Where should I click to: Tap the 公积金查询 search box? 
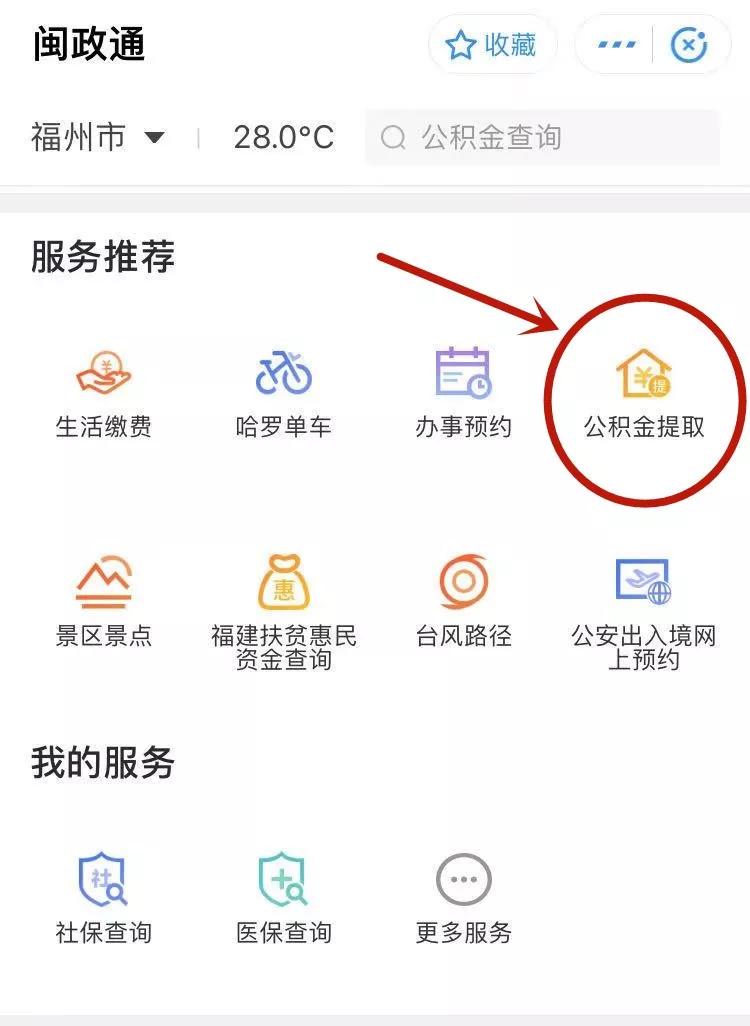[x=542, y=137]
